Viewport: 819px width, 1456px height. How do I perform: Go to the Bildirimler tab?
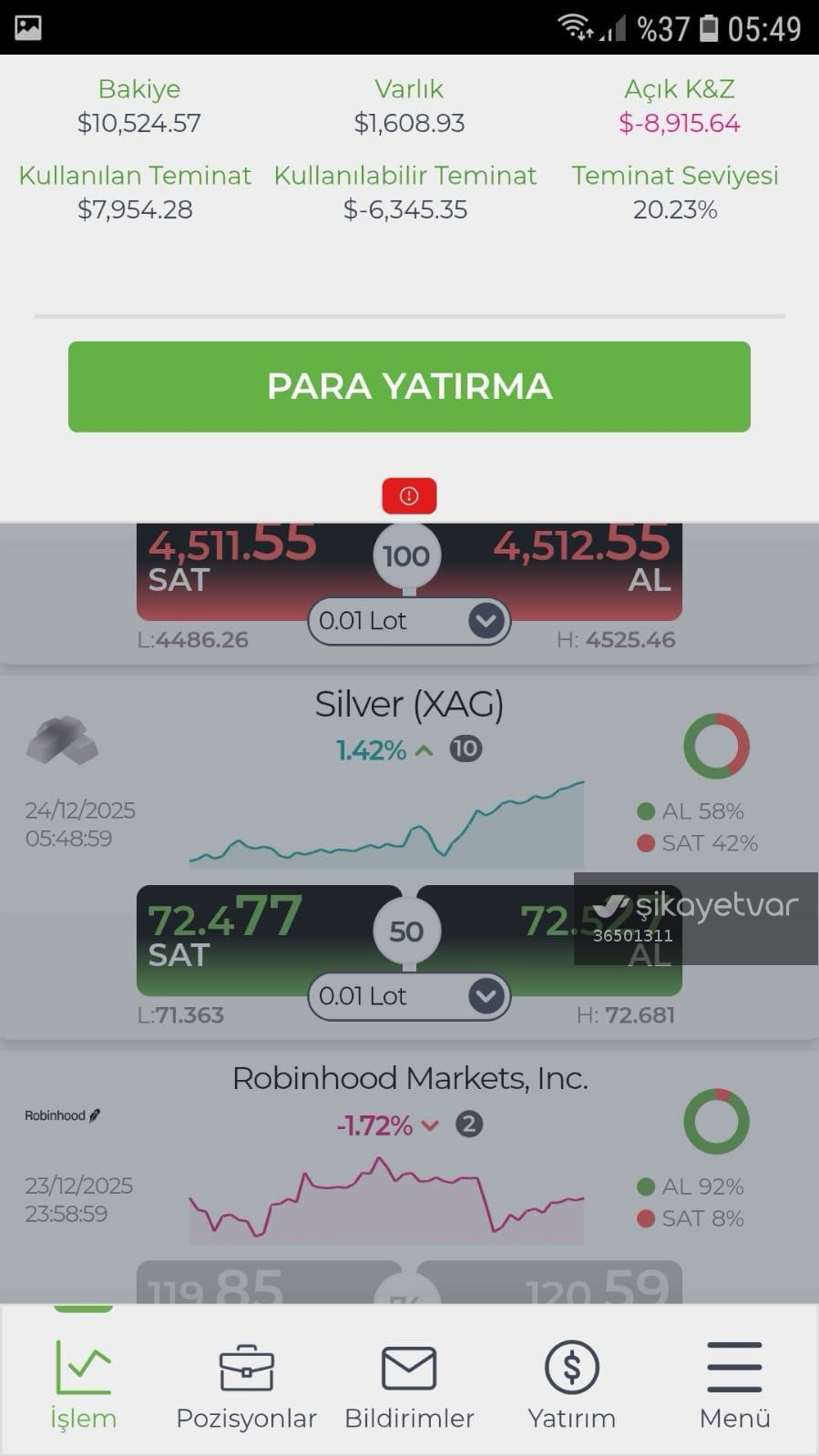(x=409, y=1384)
